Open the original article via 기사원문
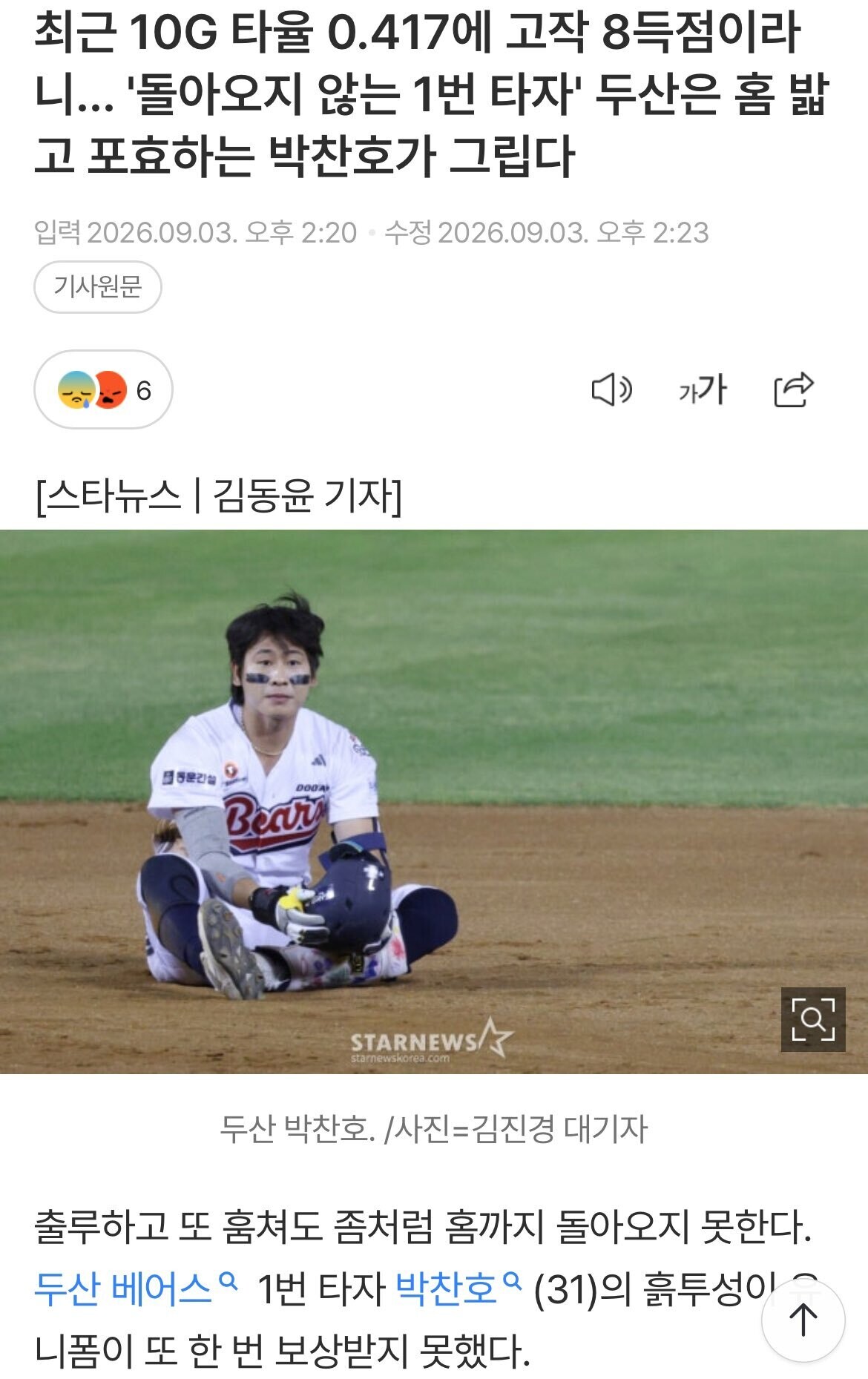The image size is (868, 1379). [x=97, y=286]
